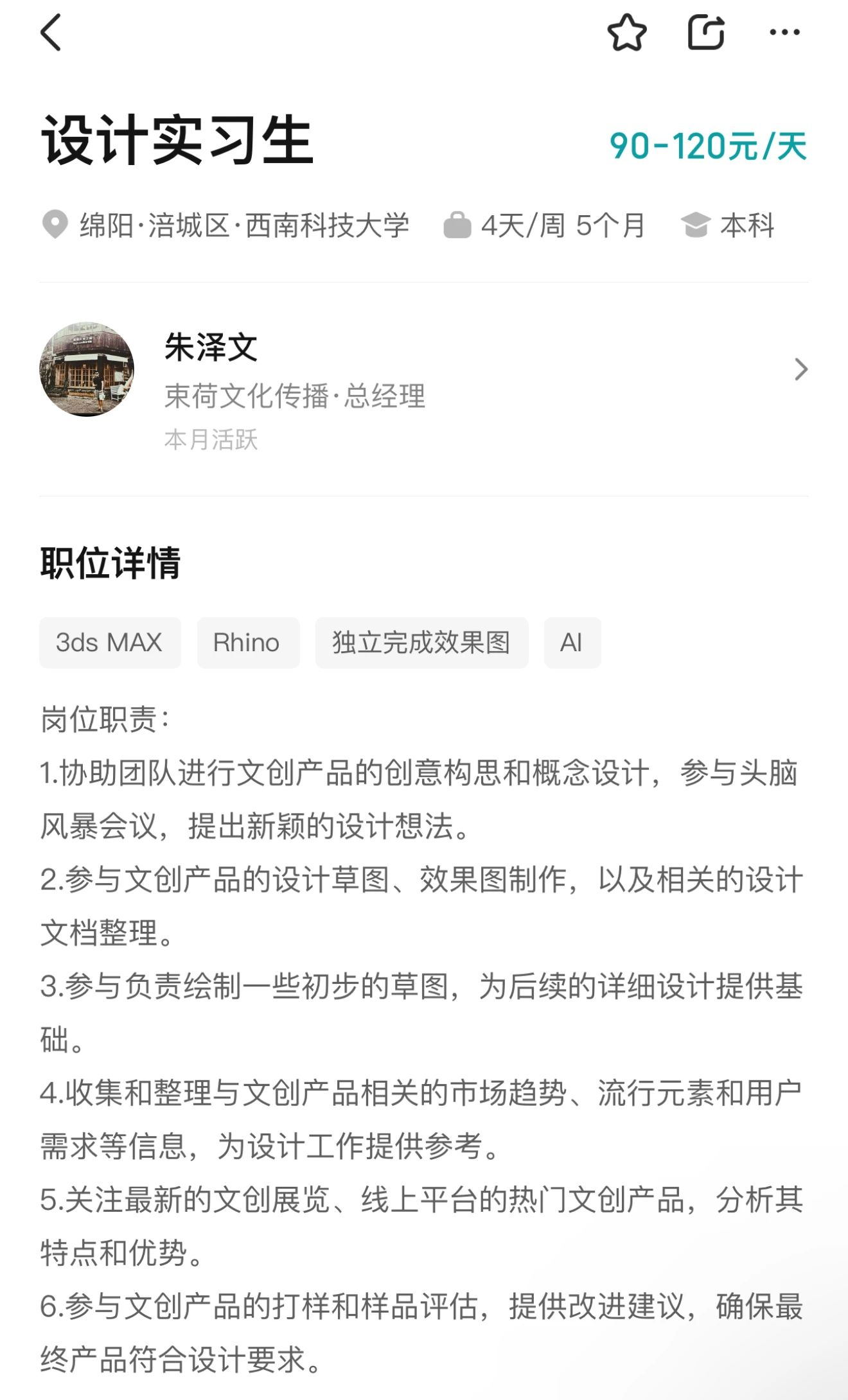This screenshot has width=848, height=1400.
Task: Open recruiter 朱泽文's profile
Action: 423,369
